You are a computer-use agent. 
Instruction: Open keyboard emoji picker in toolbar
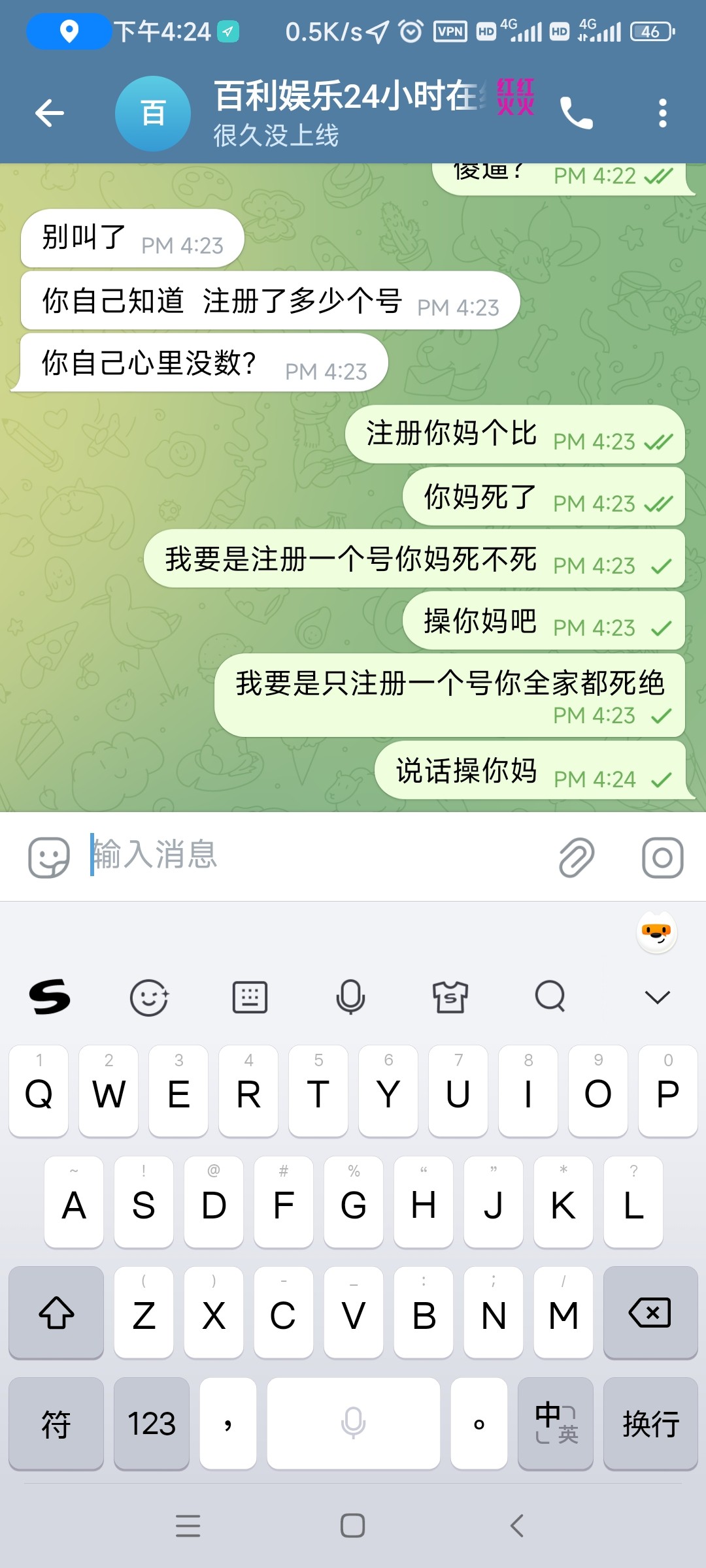[149, 997]
